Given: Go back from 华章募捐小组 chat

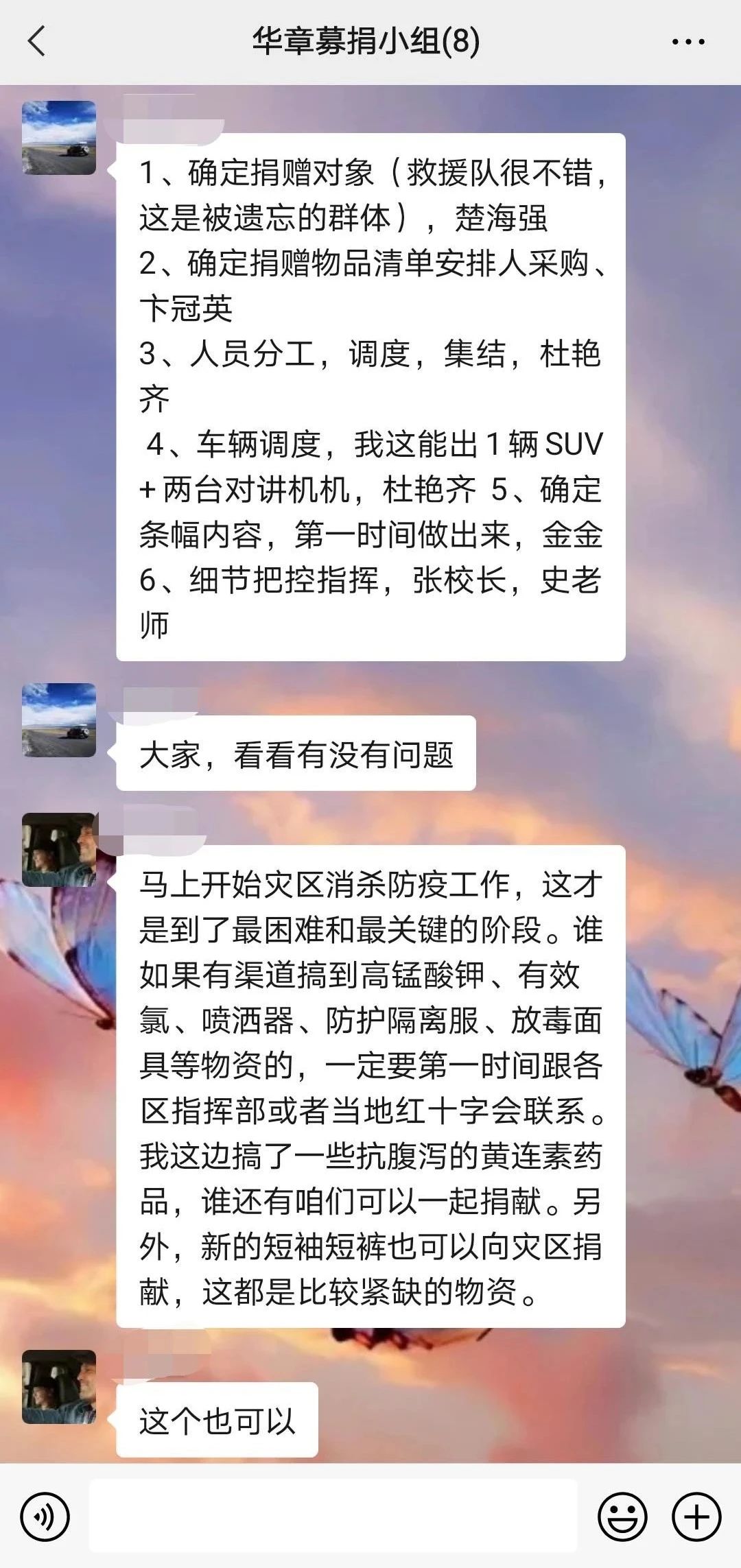Looking at the screenshot, I should tap(37, 41).
